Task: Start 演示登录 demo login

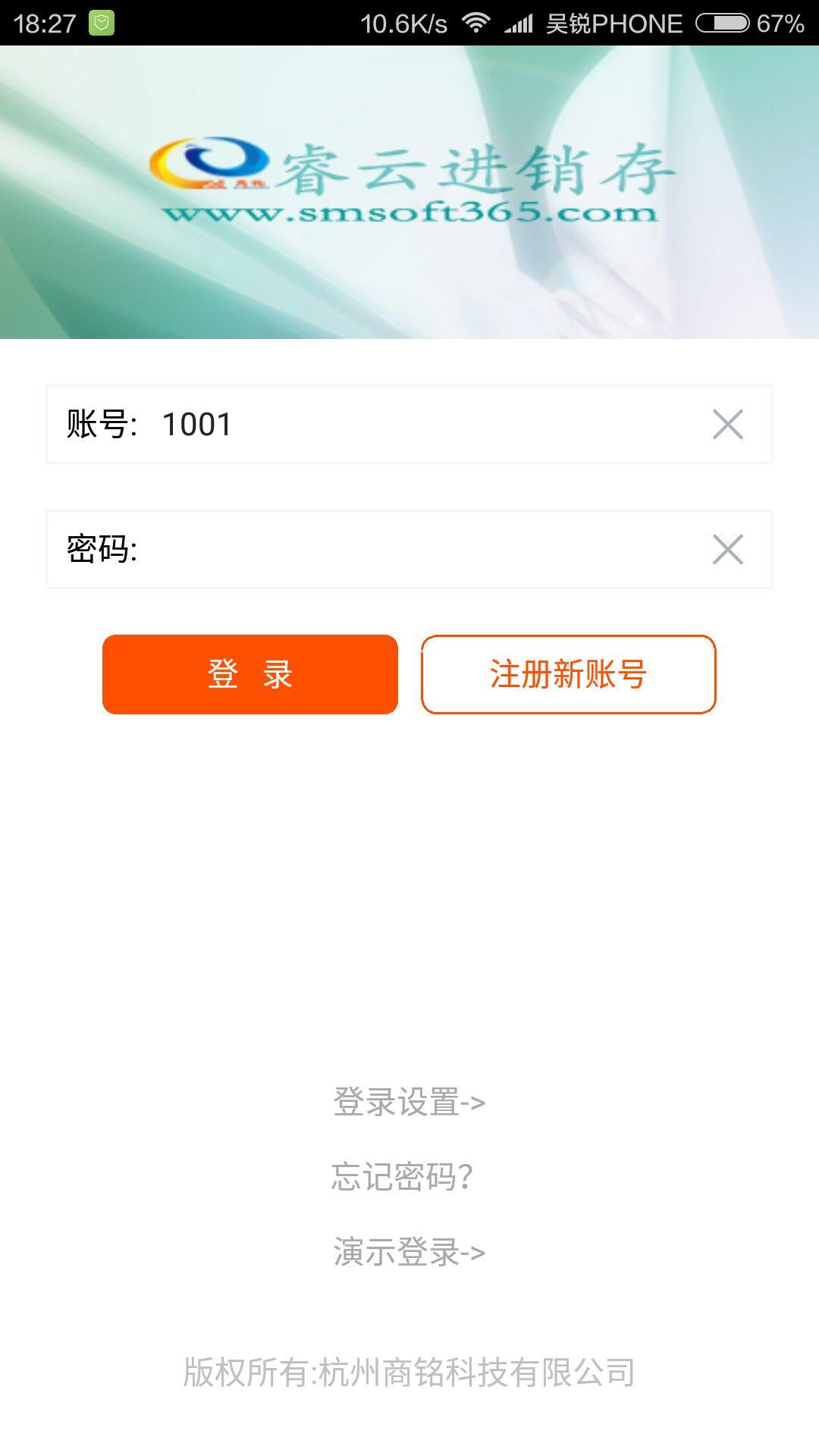Action: point(409,1252)
